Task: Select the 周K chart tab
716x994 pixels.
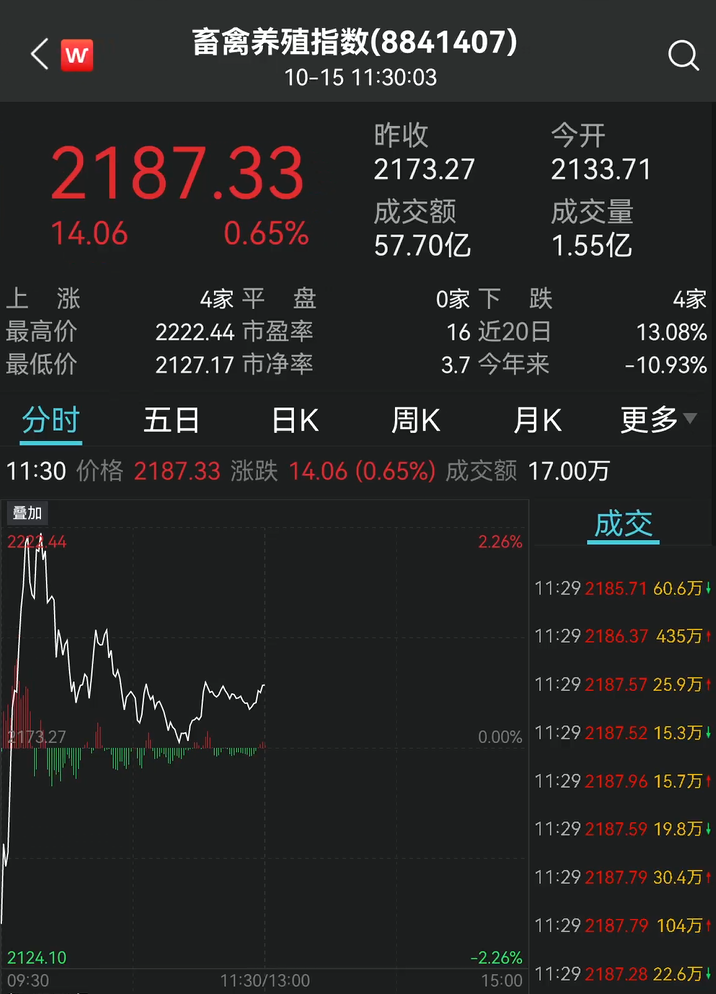Action: click(416, 421)
